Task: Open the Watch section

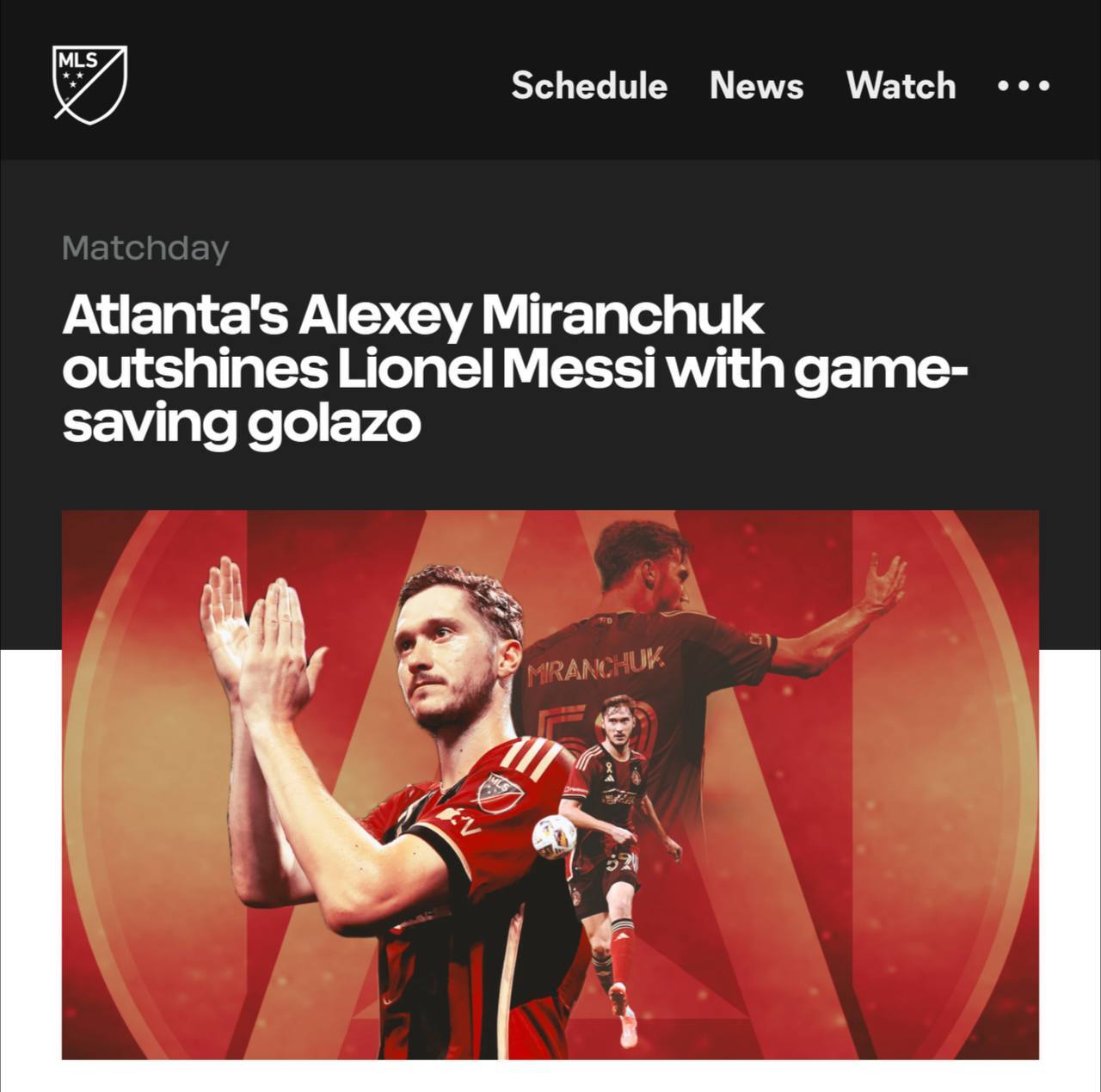Action: pyautogui.click(x=901, y=85)
